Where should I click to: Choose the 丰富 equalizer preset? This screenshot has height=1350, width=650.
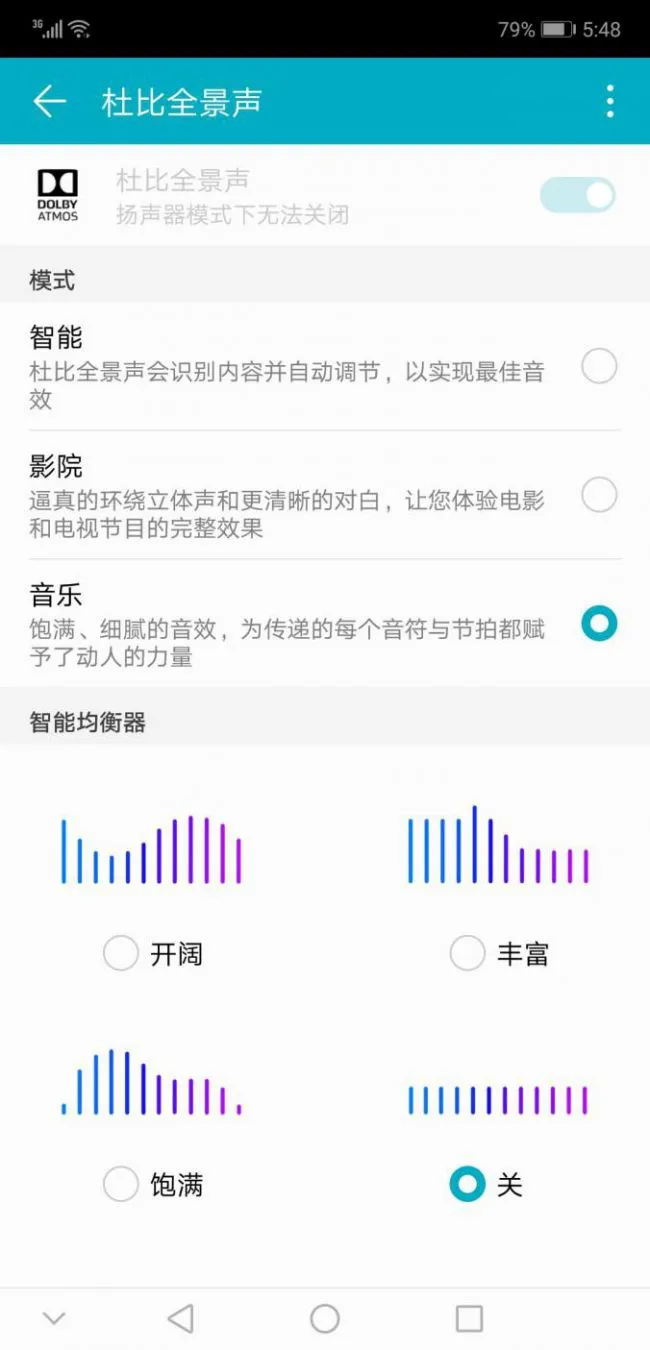coord(468,954)
